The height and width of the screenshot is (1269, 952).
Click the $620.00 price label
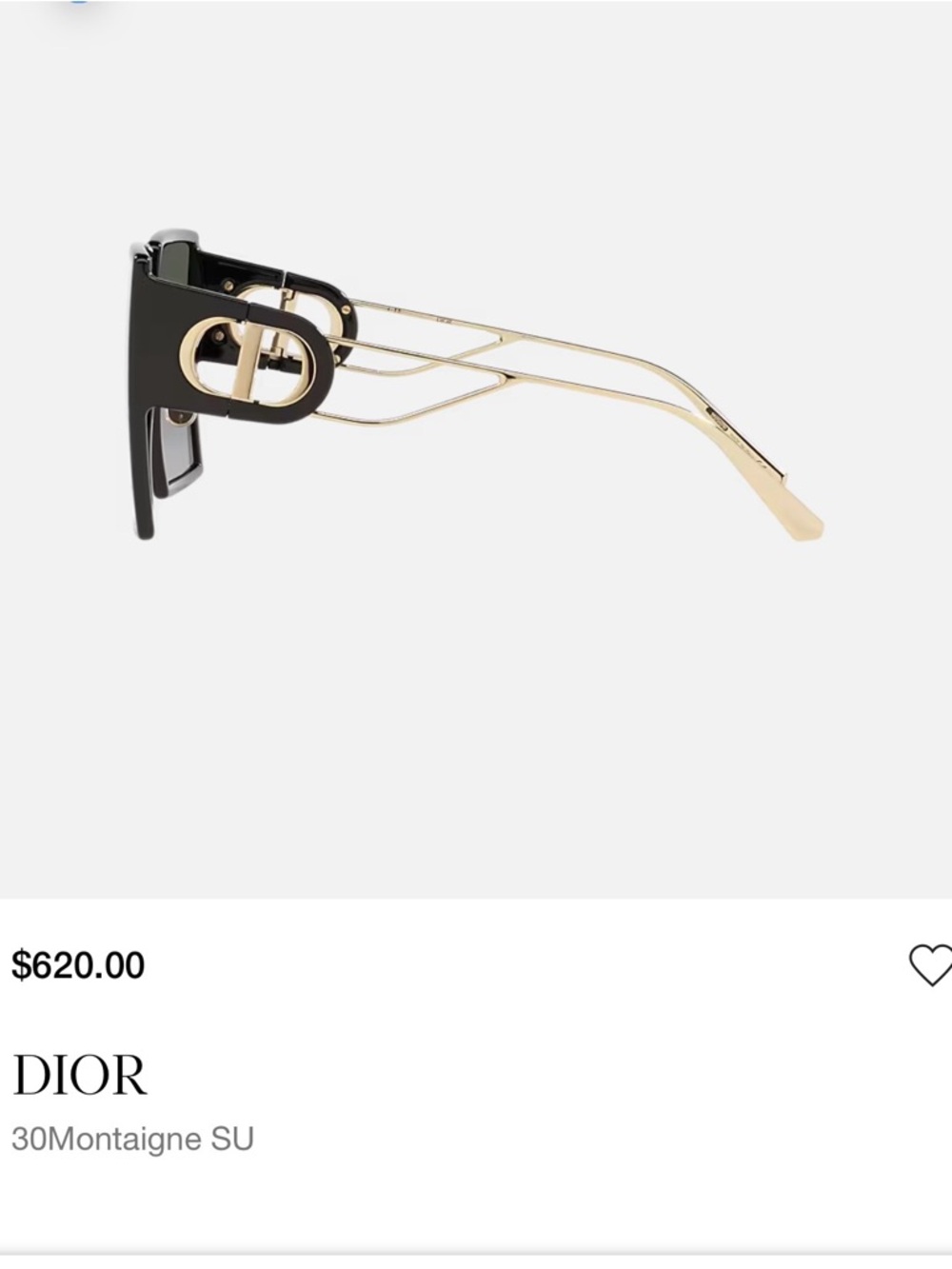click(x=80, y=966)
